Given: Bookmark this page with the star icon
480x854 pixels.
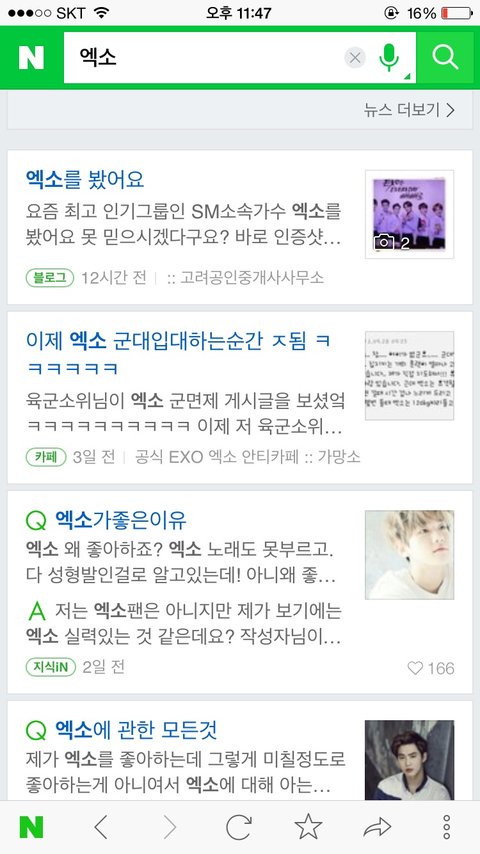Looking at the screenshot, I should click(x=308, y=827).
